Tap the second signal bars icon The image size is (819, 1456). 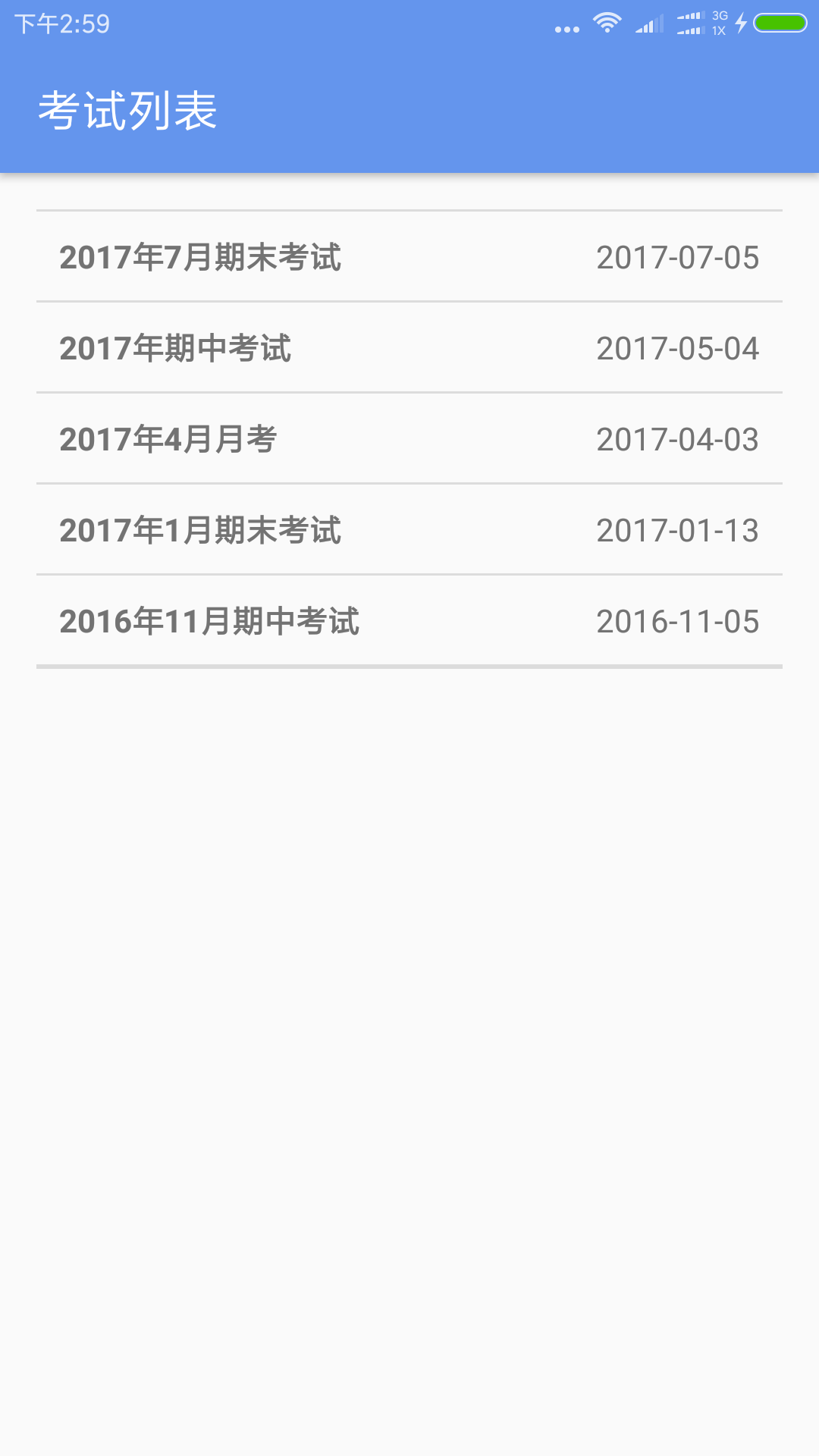(x=690, y=23)
